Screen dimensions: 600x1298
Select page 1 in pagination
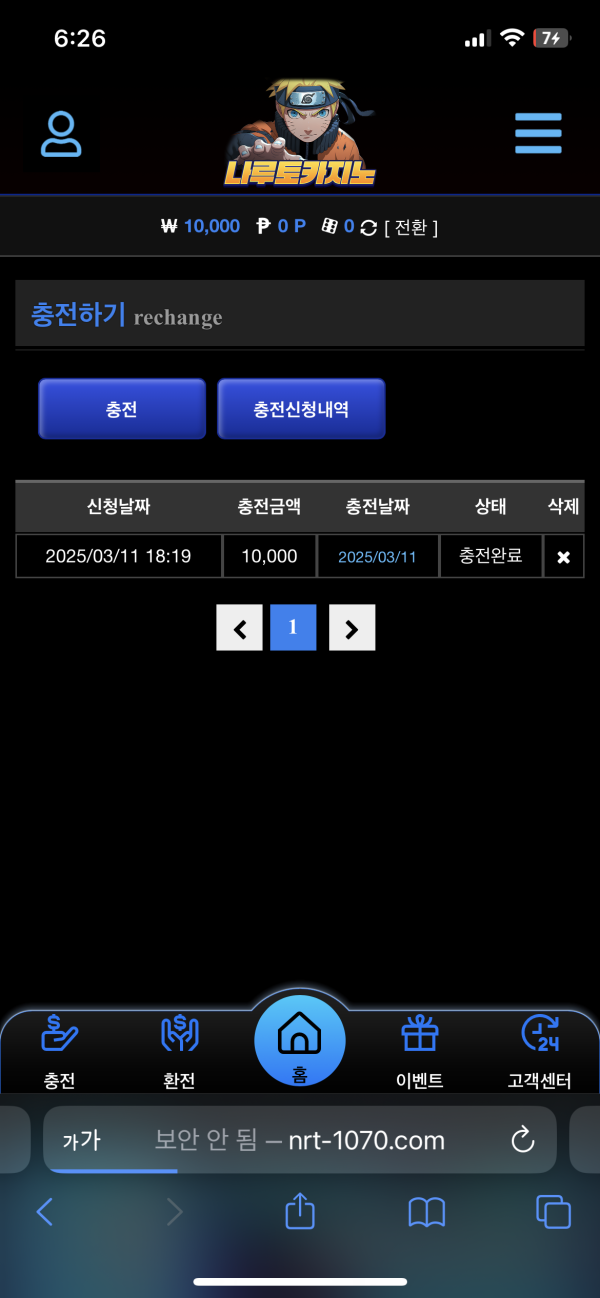pos(293,628)
